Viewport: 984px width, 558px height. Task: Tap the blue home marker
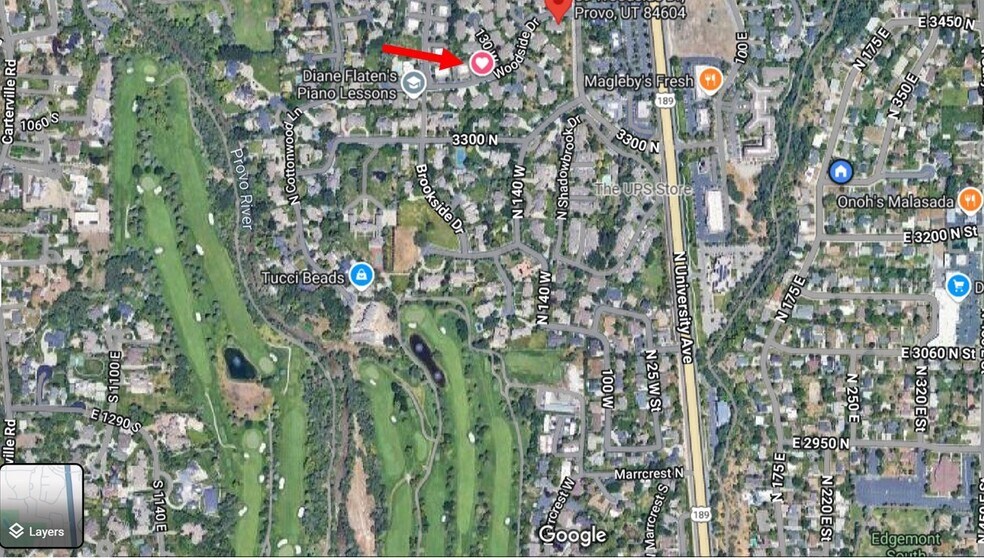(x=840, y=172)
